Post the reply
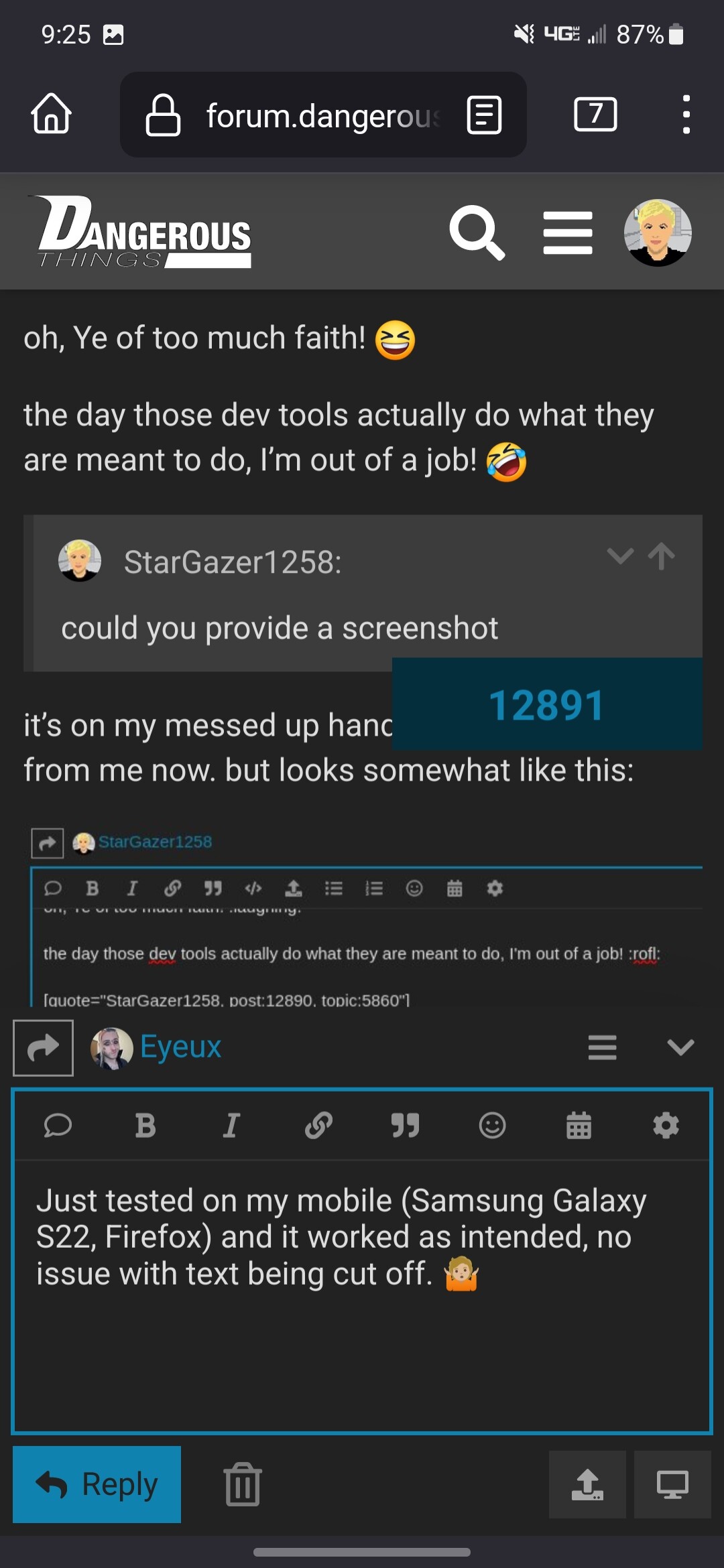724x1568 pixels. coord(97,1484)
